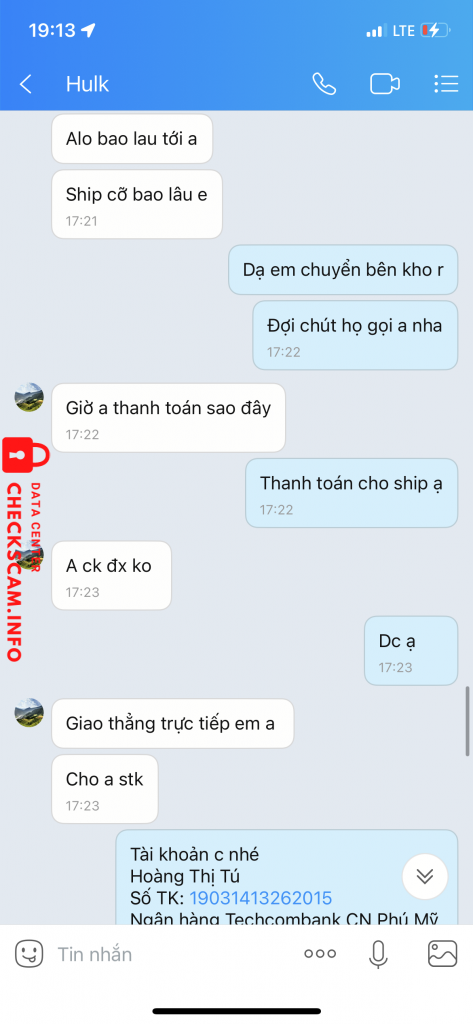This screenshot has width=473, height=1024.
Task: Start a voice call with Hulk
Action: (324, 84)
